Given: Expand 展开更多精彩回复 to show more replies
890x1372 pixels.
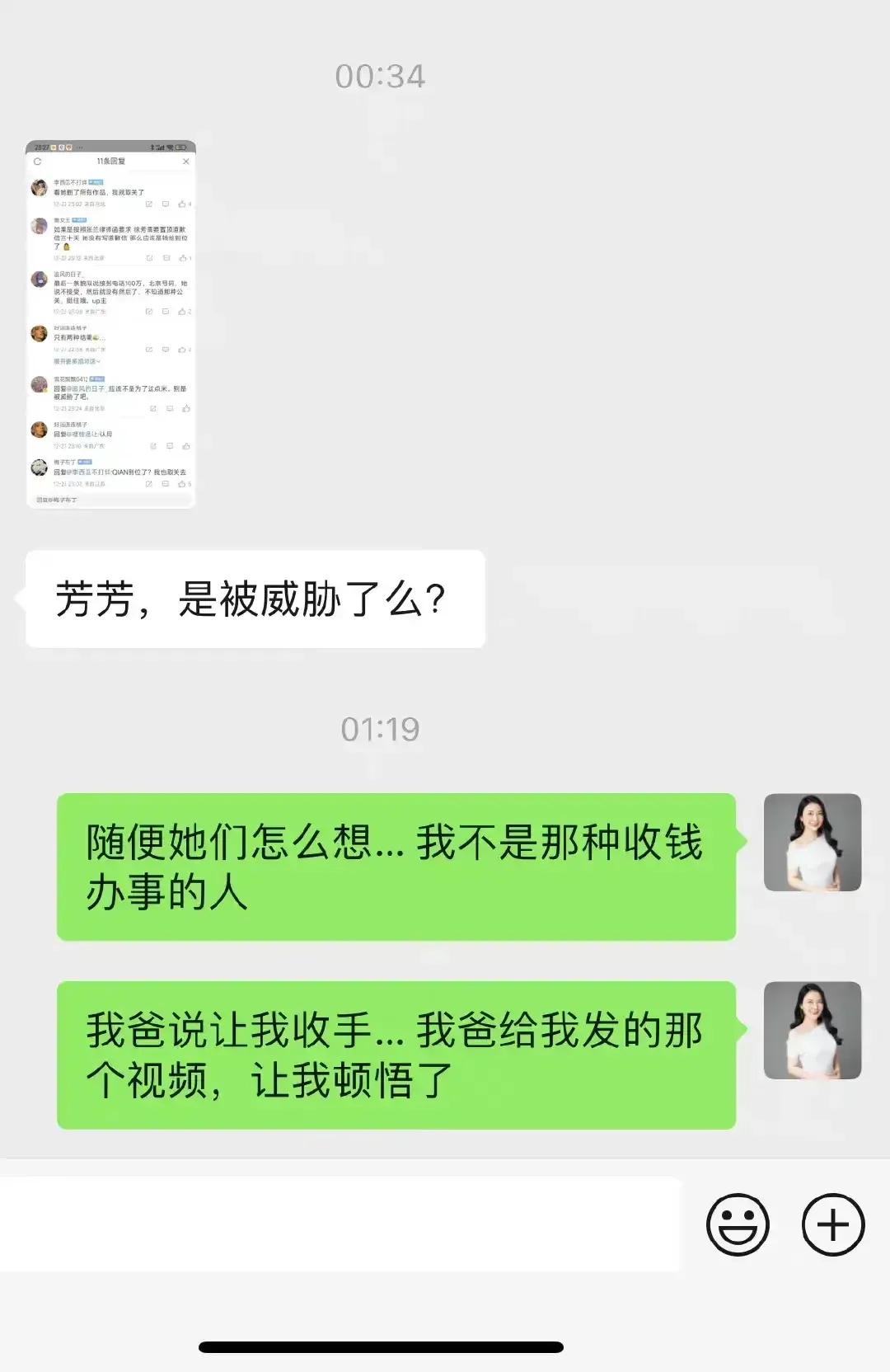Looking at the screenshot, I should coord(76,361).
